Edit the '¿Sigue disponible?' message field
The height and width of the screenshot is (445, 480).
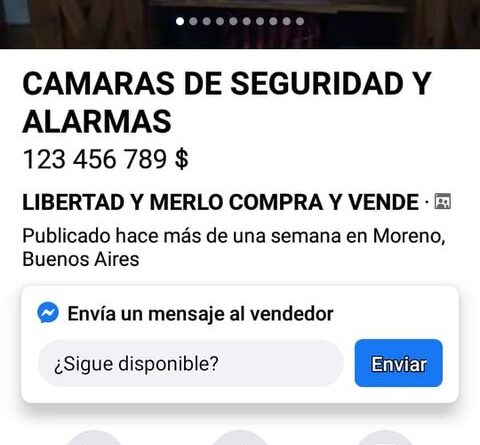click(190, 363)
